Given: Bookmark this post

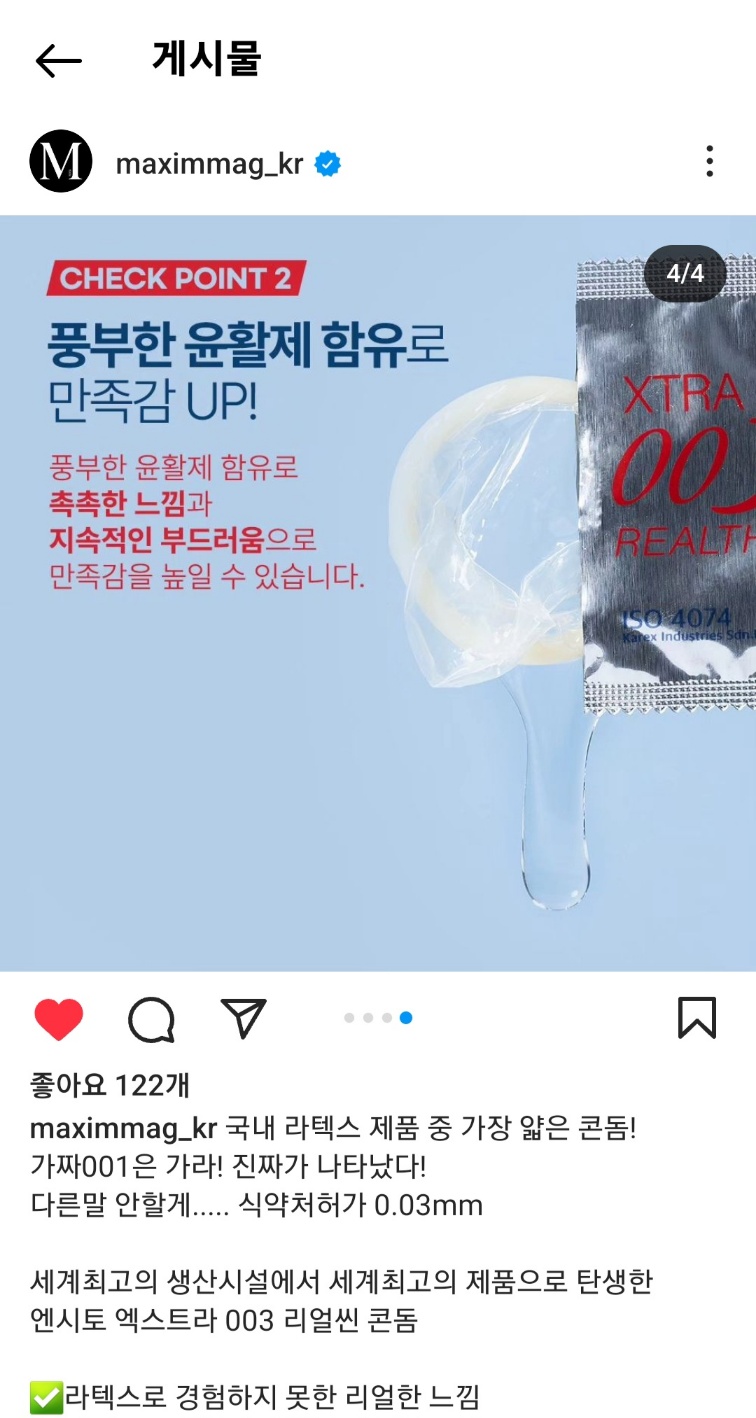Looking at the screenshot, I should click(x=696, y=1018).
